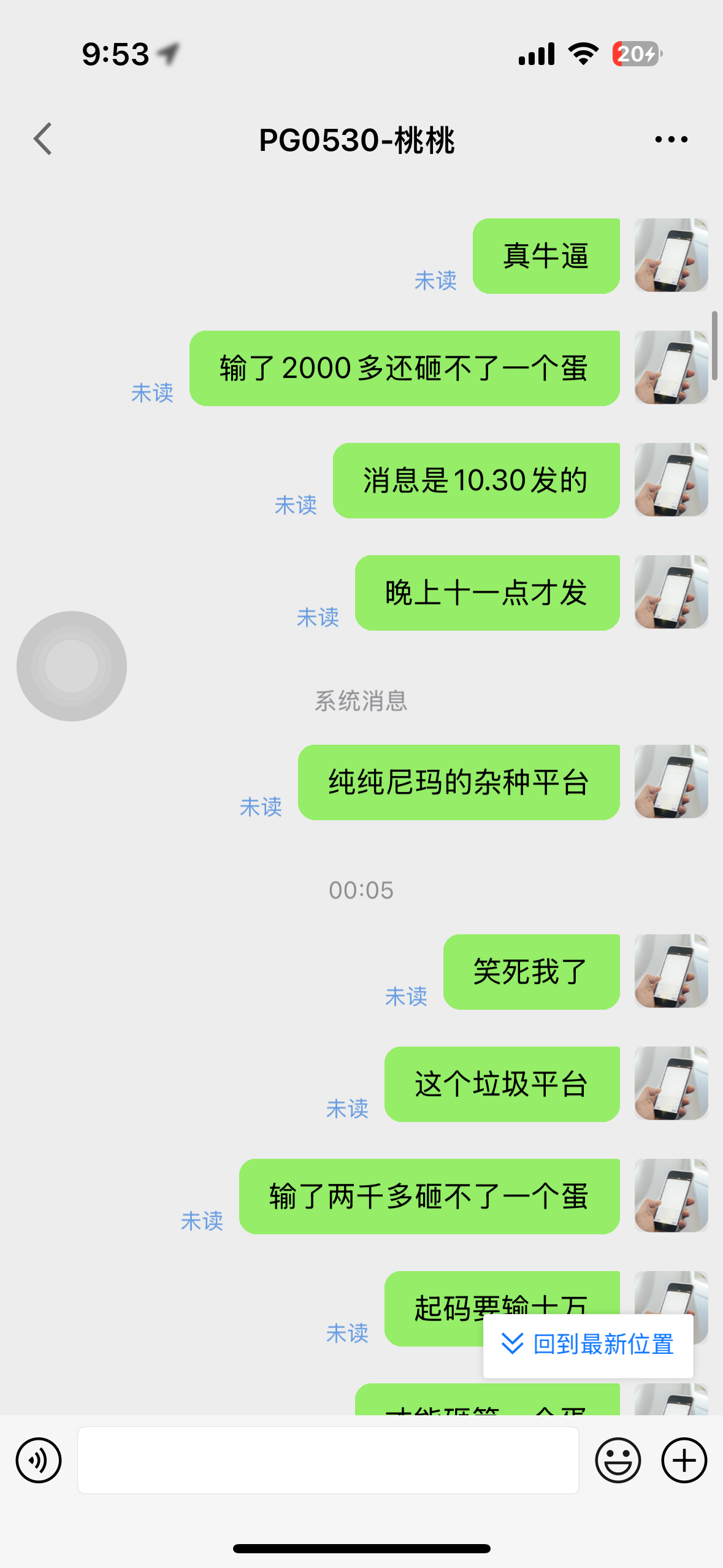Open sender avatar beside 真牛逼
The image size is (723, 1568).
pyautogui.click(x=671, y=255)
